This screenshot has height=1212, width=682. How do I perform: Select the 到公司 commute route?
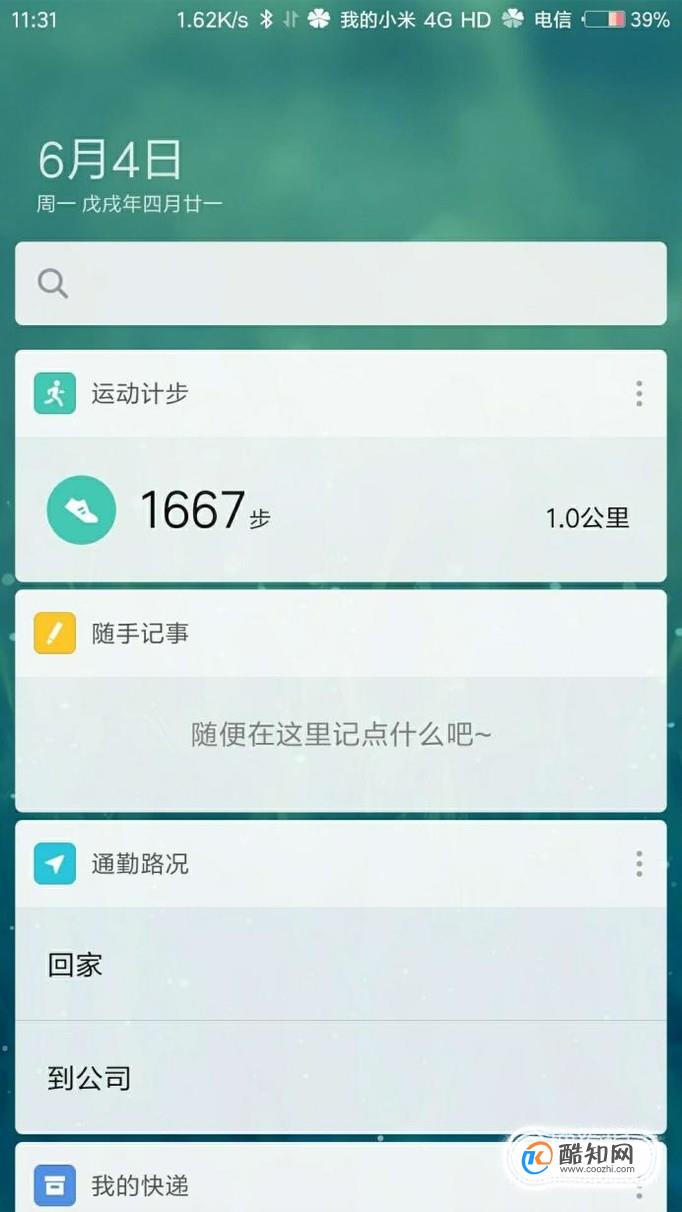(x=341, y=1078)
